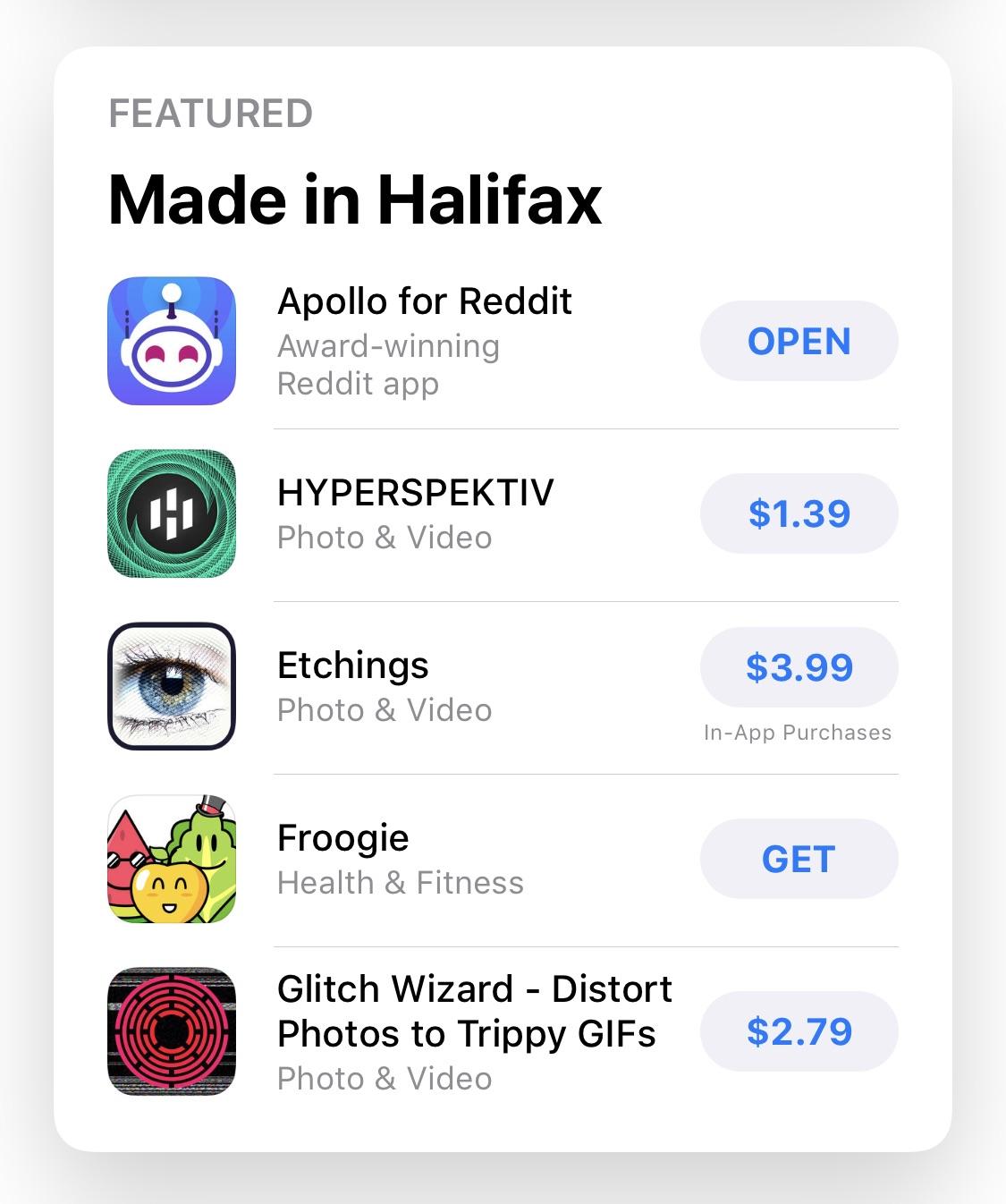The width and height of the screenshot is (1006, 1204).
Task: Buy Glitch Wizard for $2.79
Action: tap(799, 1030)
